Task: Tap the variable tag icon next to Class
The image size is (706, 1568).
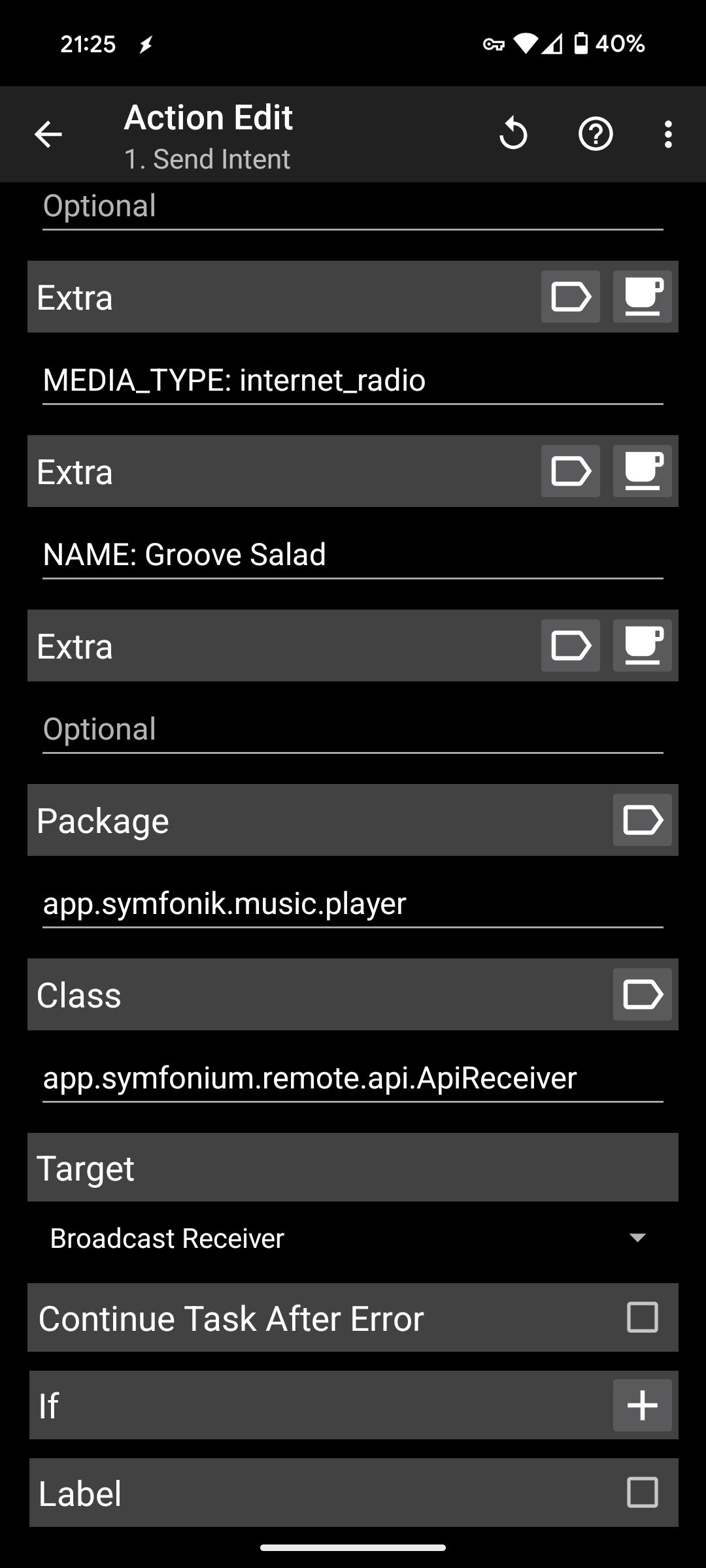Action: [643, 994]
